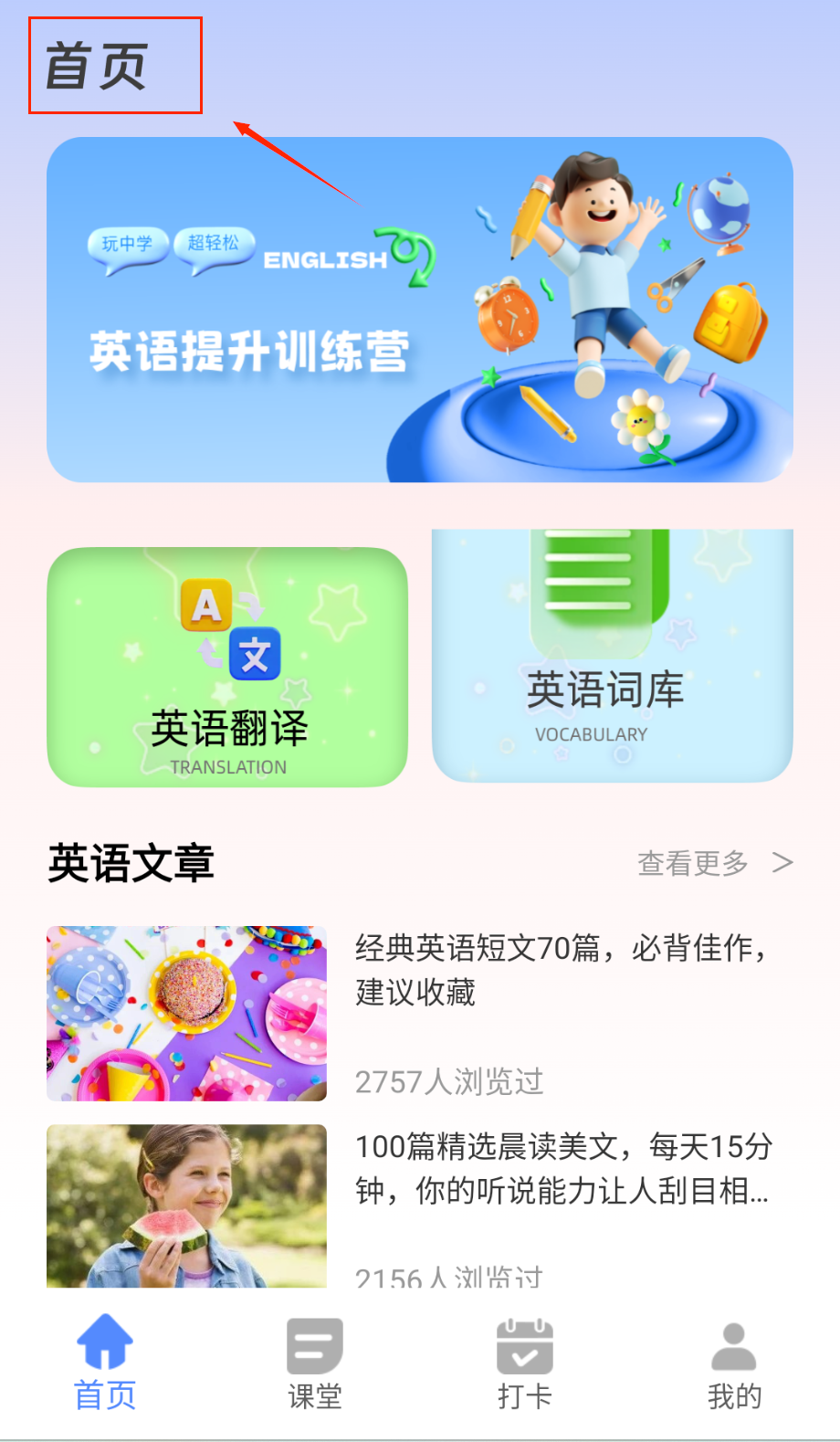Open the 英语提升训练营 banner

420,310
